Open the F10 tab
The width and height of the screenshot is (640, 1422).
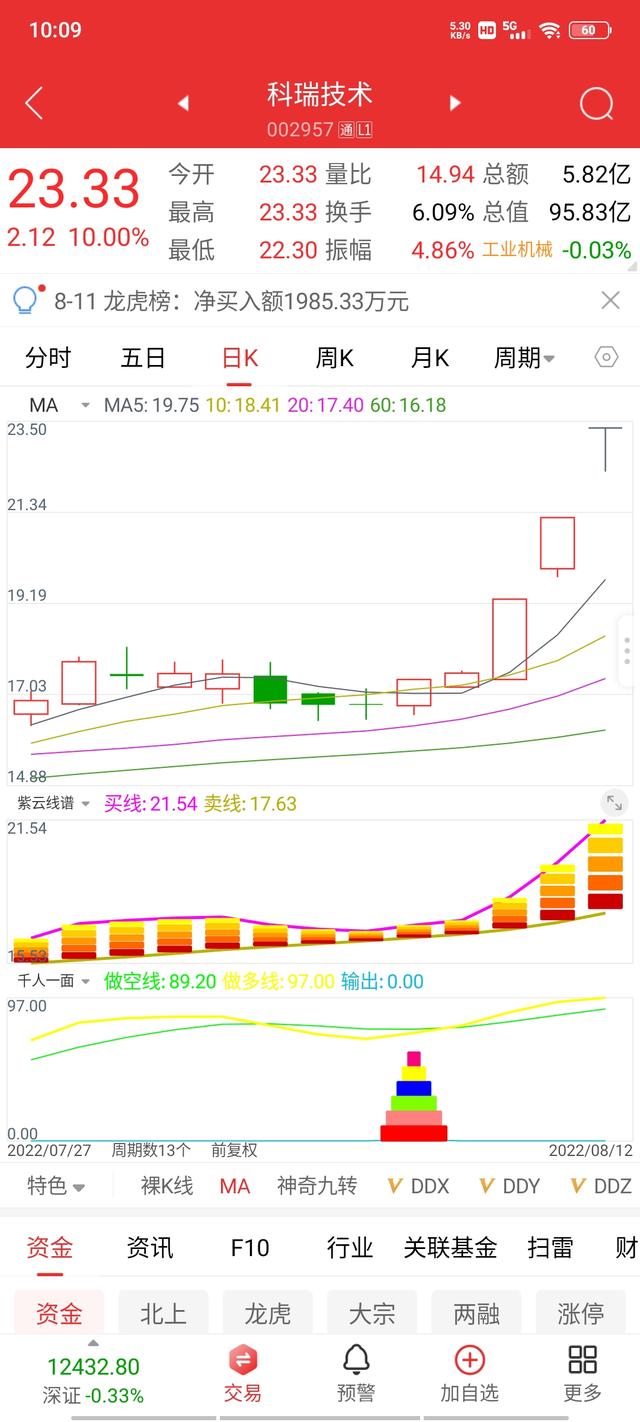pos(250,1247)
